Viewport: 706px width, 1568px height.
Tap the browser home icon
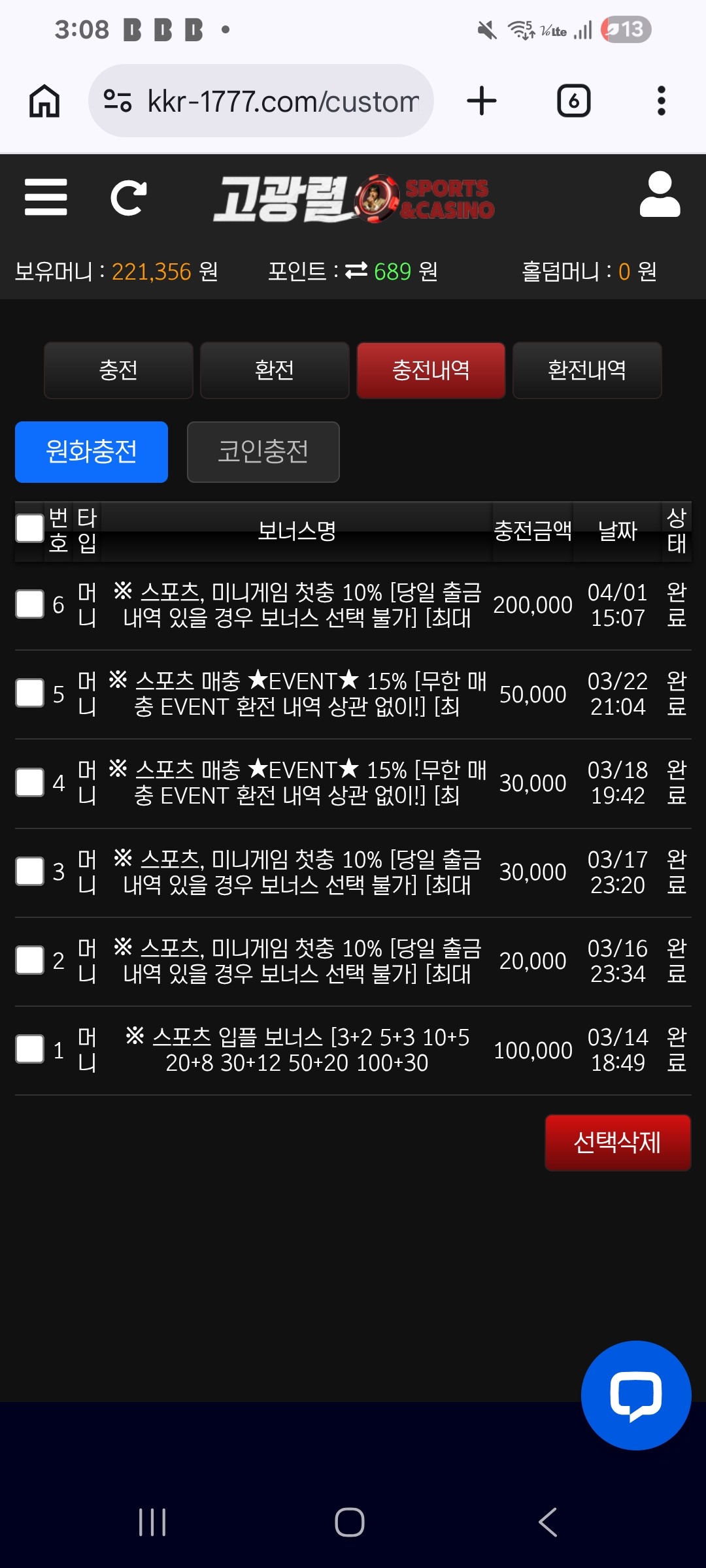pos(44,100)
